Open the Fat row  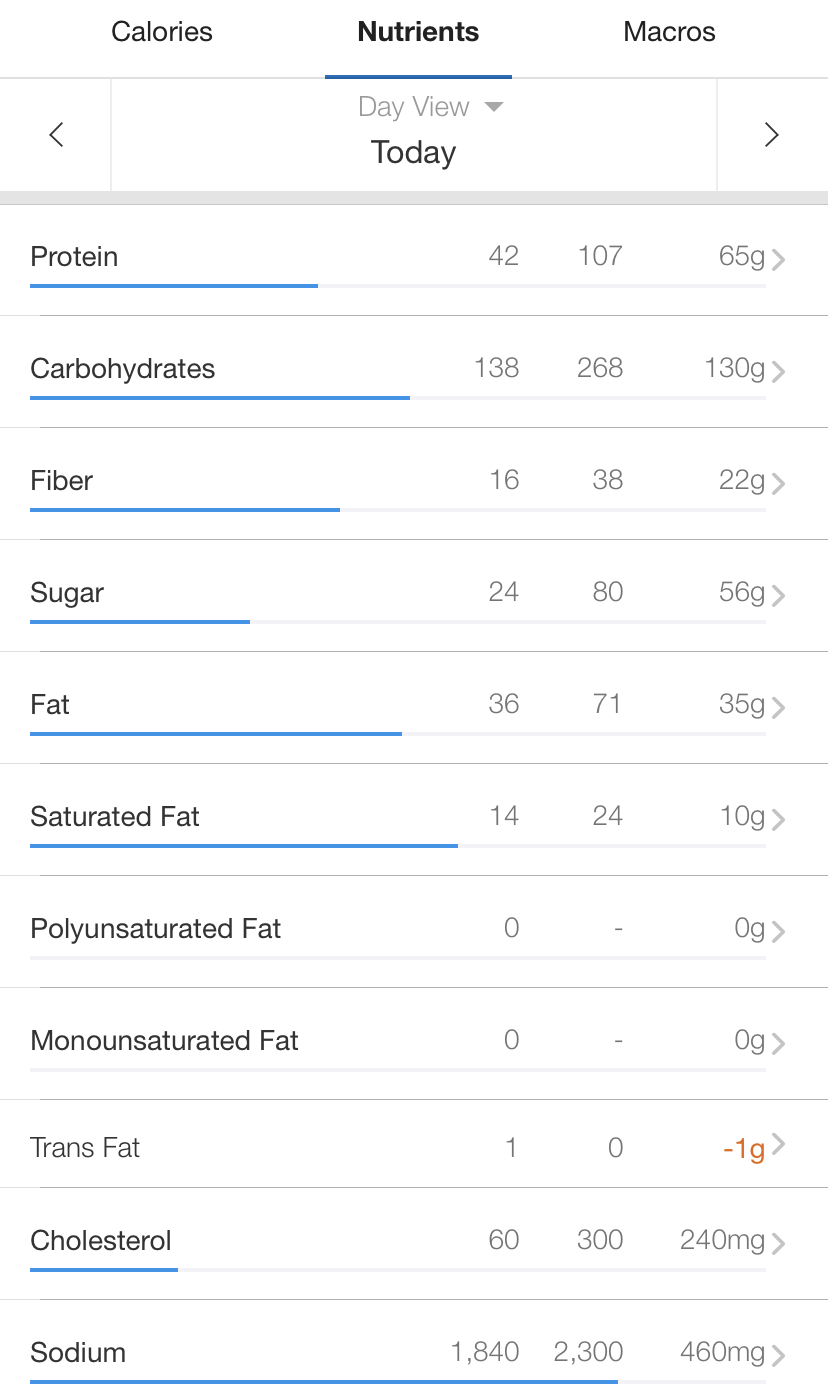414,707
